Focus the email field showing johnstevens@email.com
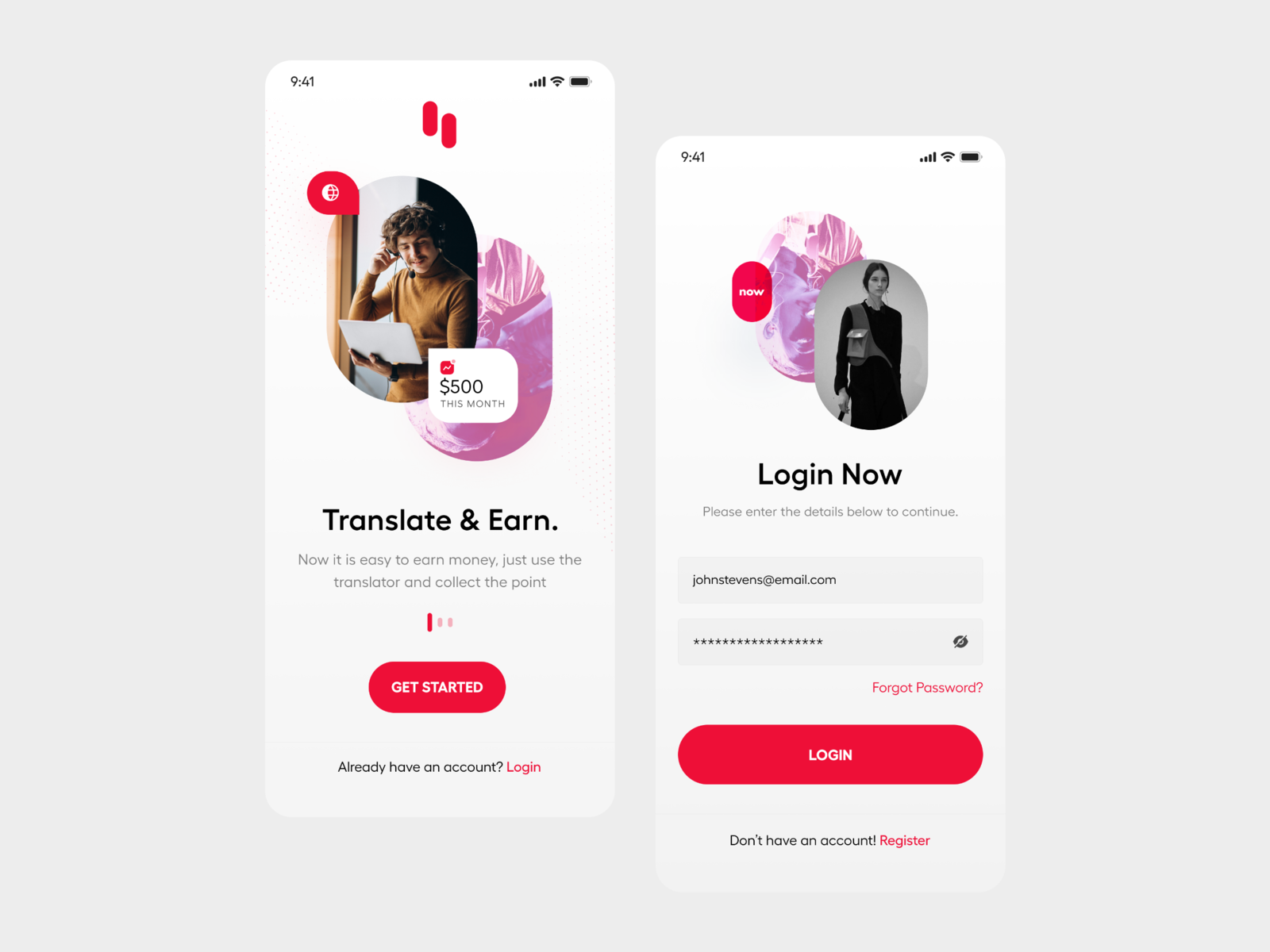Screen dimensions: 1270x952 click(x=829, y=580)
